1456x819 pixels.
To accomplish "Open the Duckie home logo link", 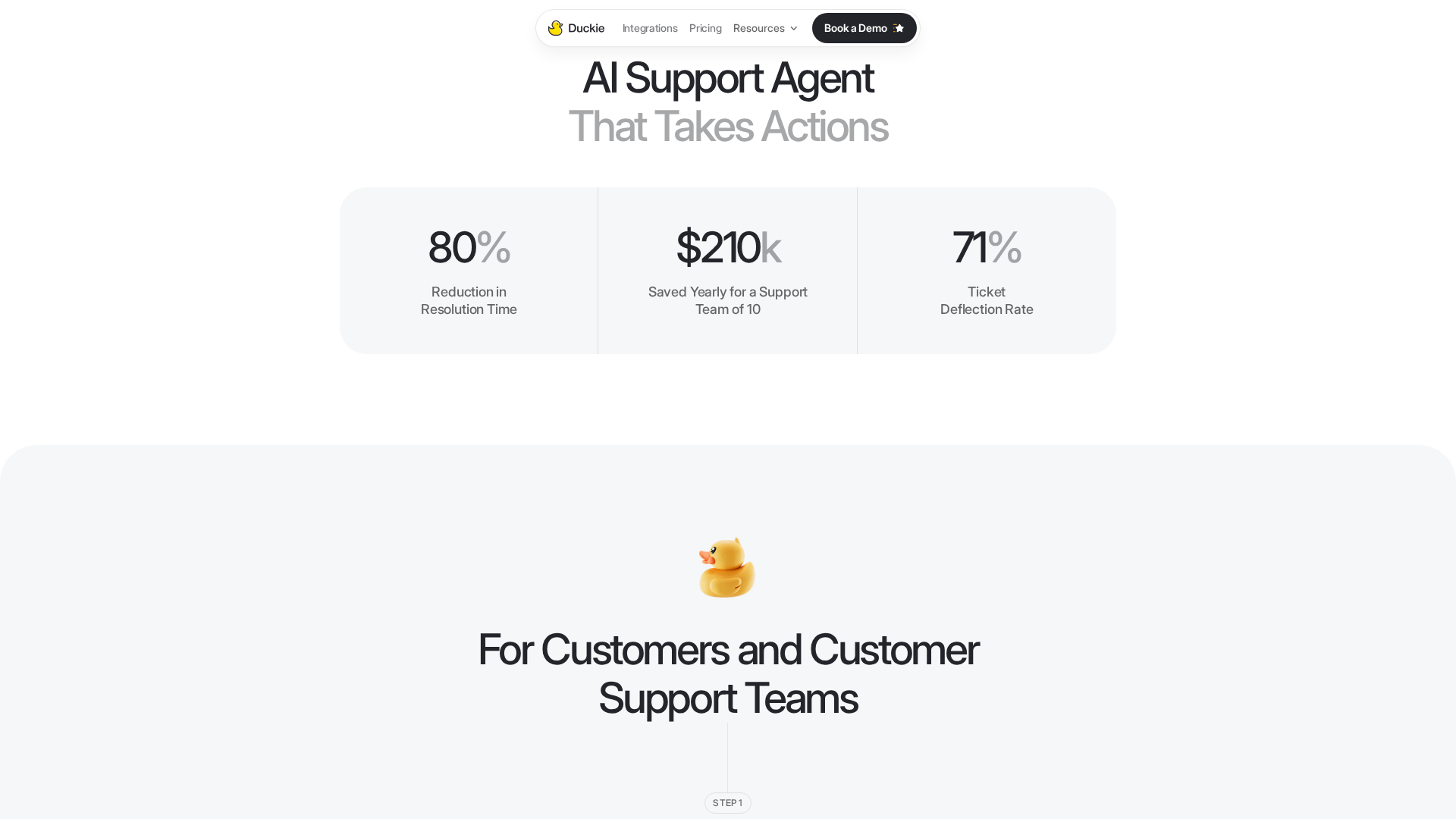I will 576,28.
